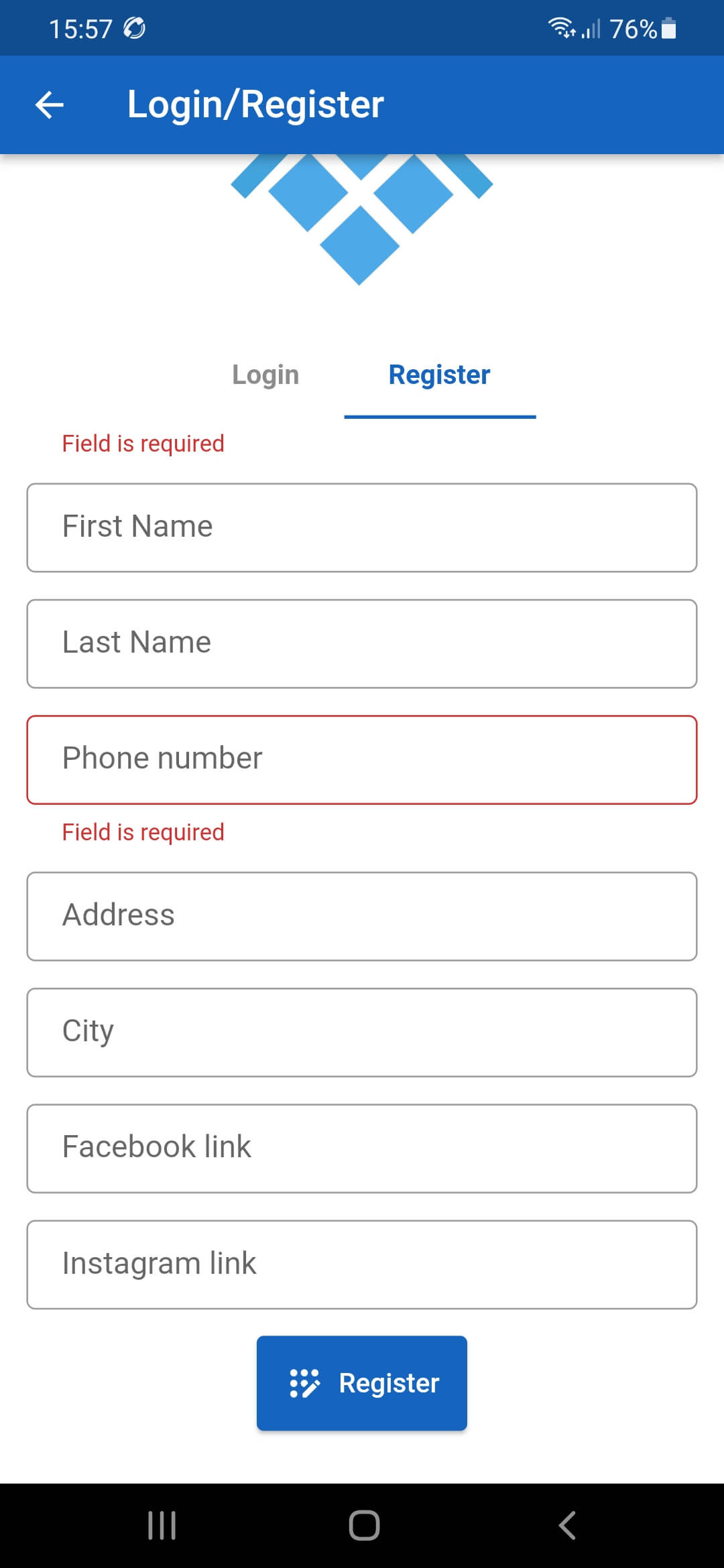Click the battery indicator icon

point(668,28)
